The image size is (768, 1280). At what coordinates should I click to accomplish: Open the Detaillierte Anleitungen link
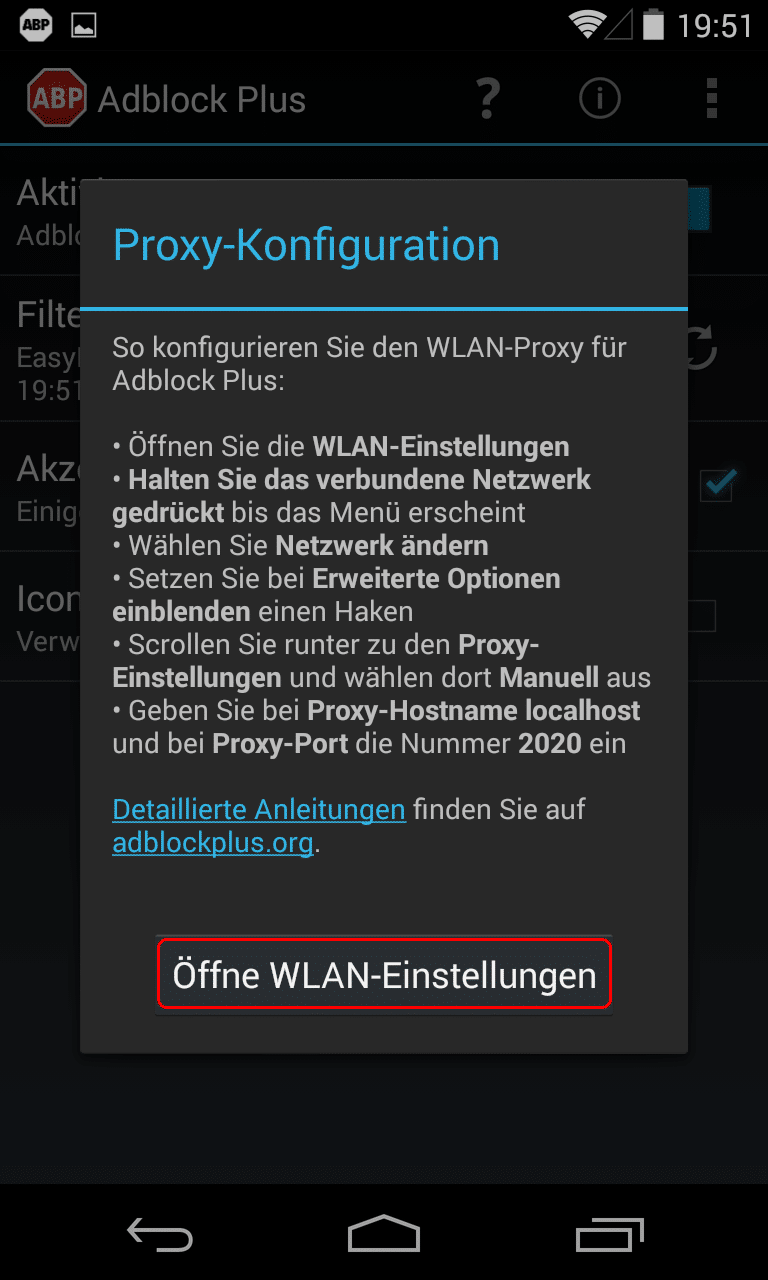[x=259, y=809]
